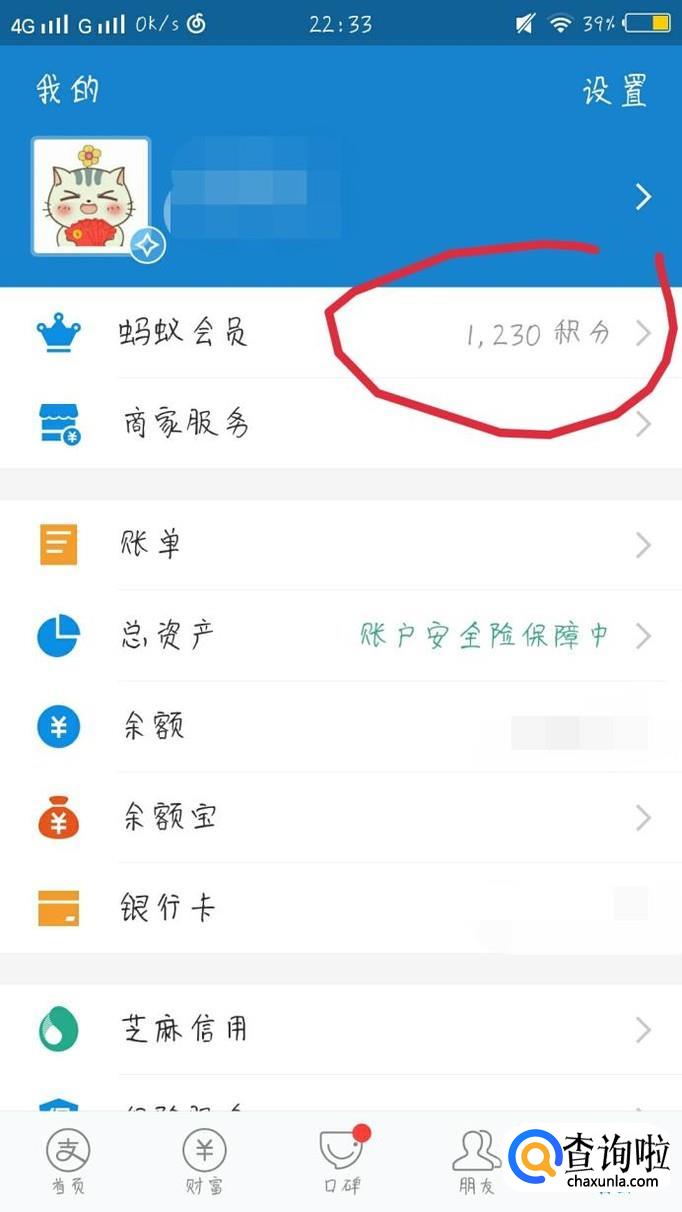The width and height of the screenshot is (682, 1212).
Task: Open 银行卡 row
Action: (x=340, y=909)
